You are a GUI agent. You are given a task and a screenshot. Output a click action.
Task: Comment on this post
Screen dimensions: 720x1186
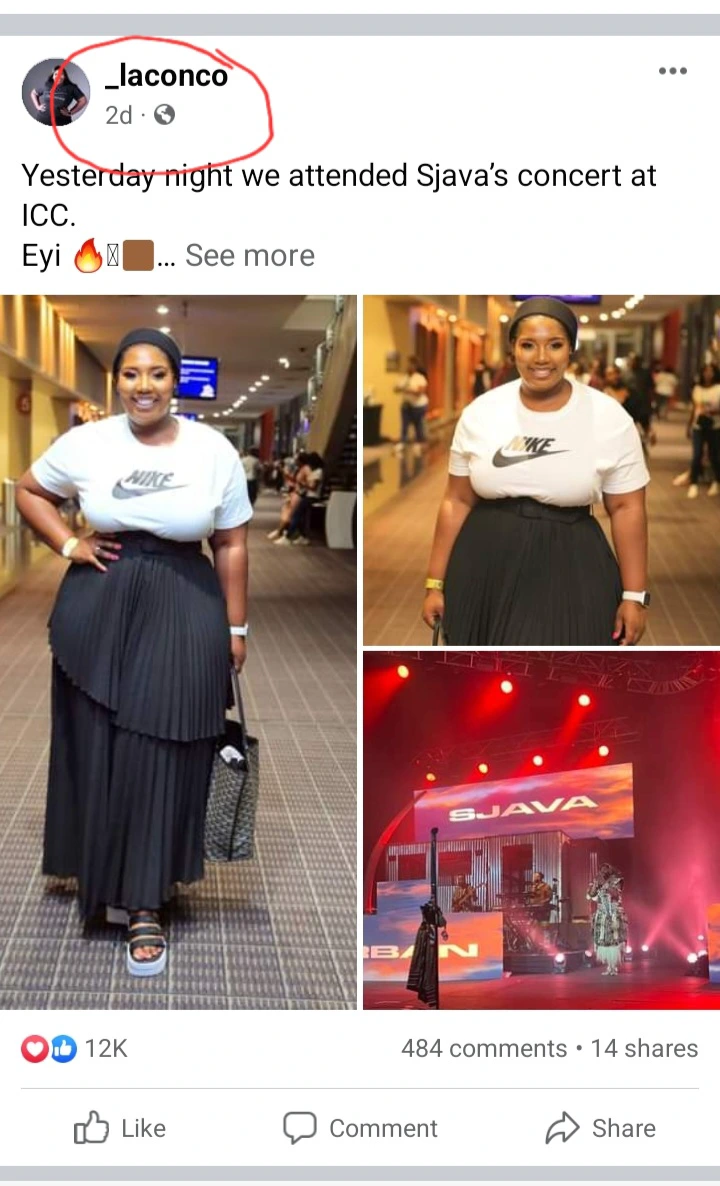[360, 1128]
